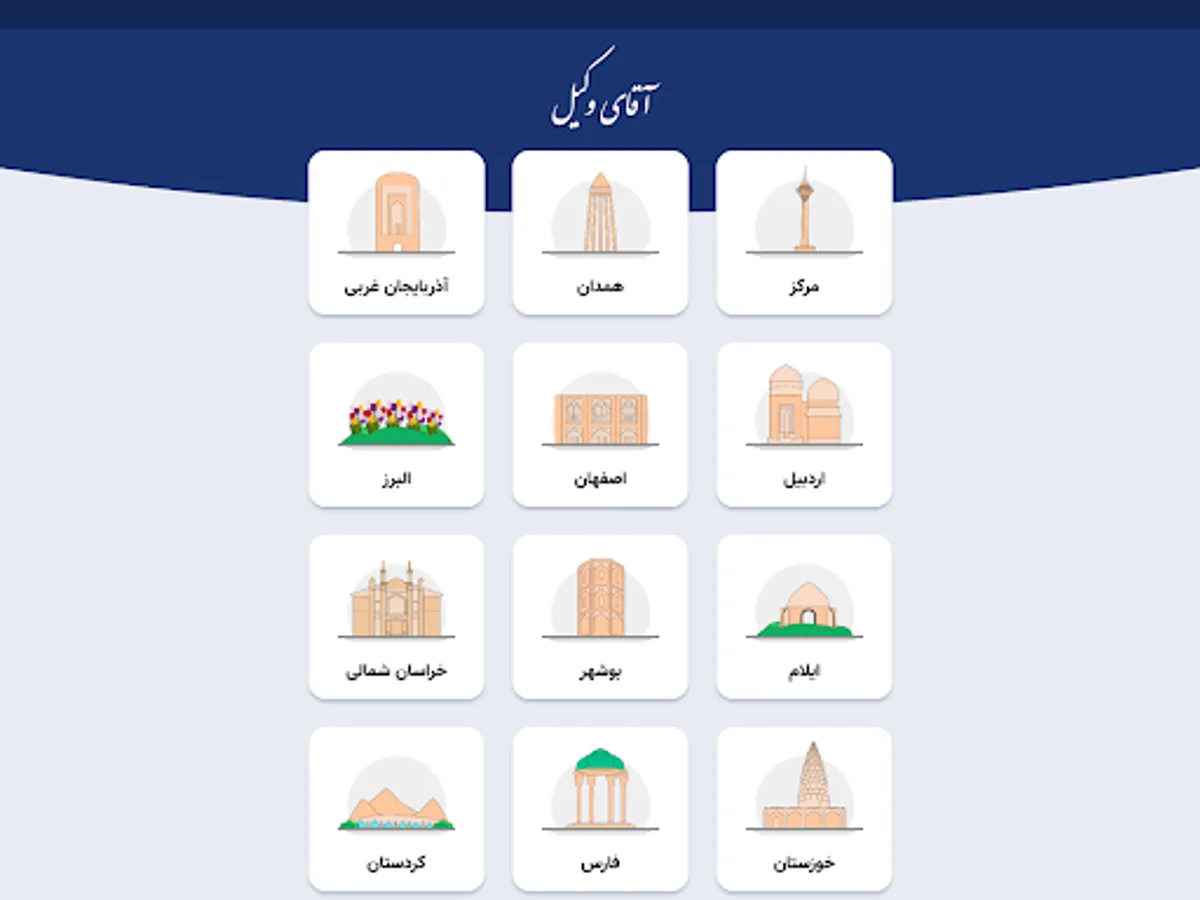Choose the کردستان province card
The width and height of the screenshot is (1200, 900).
[396, 809]
